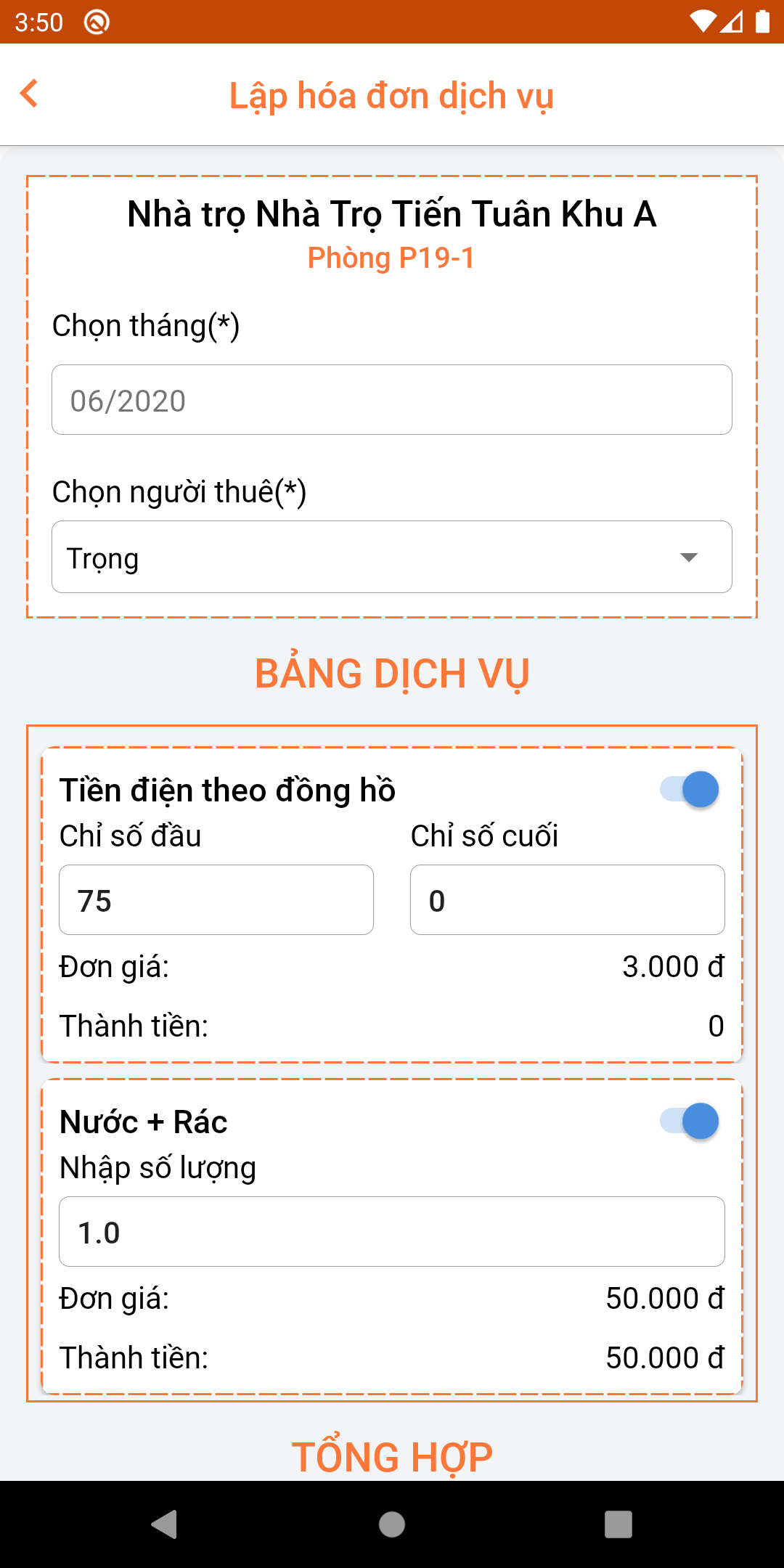Viewport: 784px width, 1568px height.
Task: Expand the tenant dropdown showing Trọng
Action: tap(391, 558)
